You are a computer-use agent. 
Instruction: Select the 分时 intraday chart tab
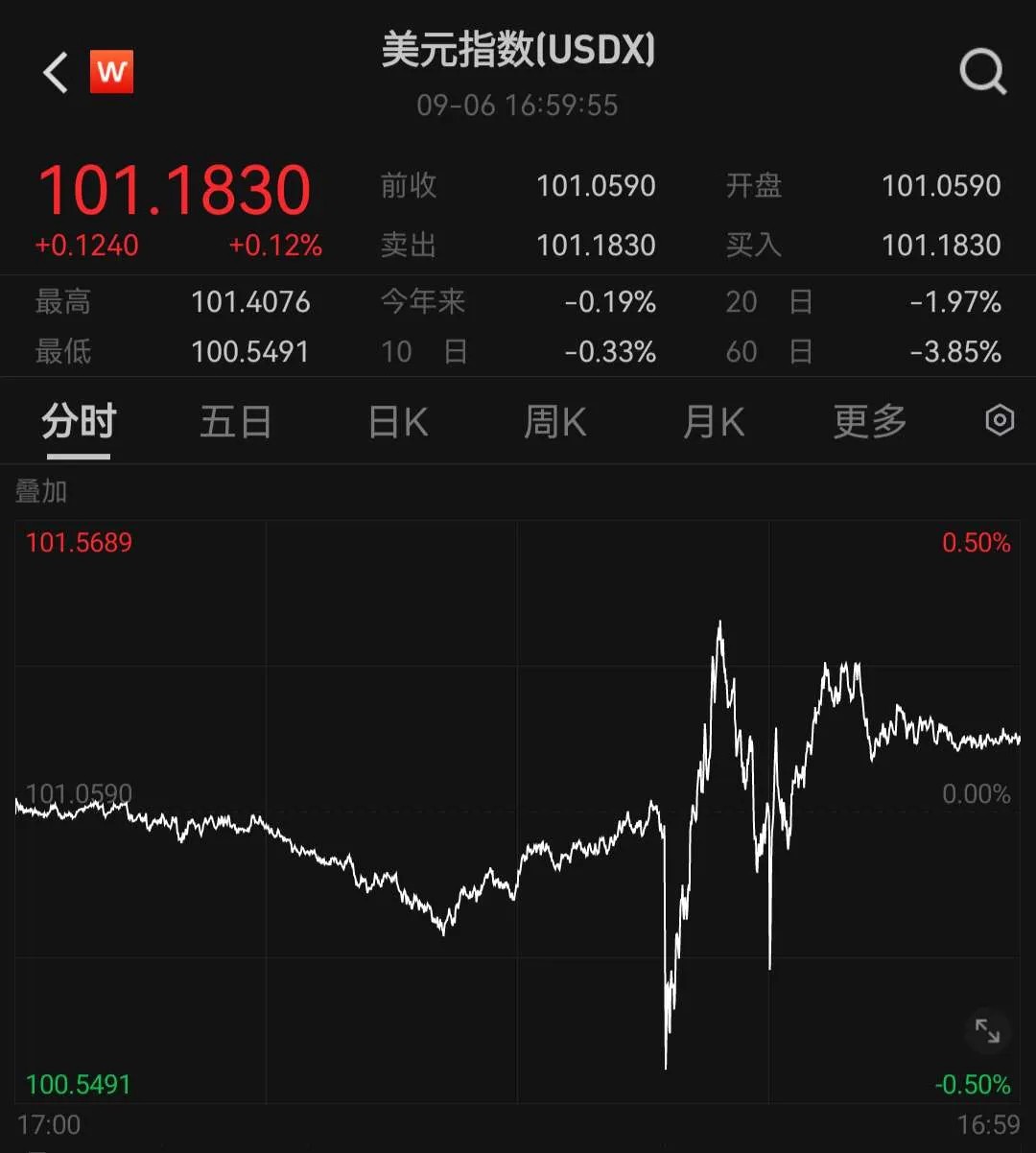click(78, 422)
